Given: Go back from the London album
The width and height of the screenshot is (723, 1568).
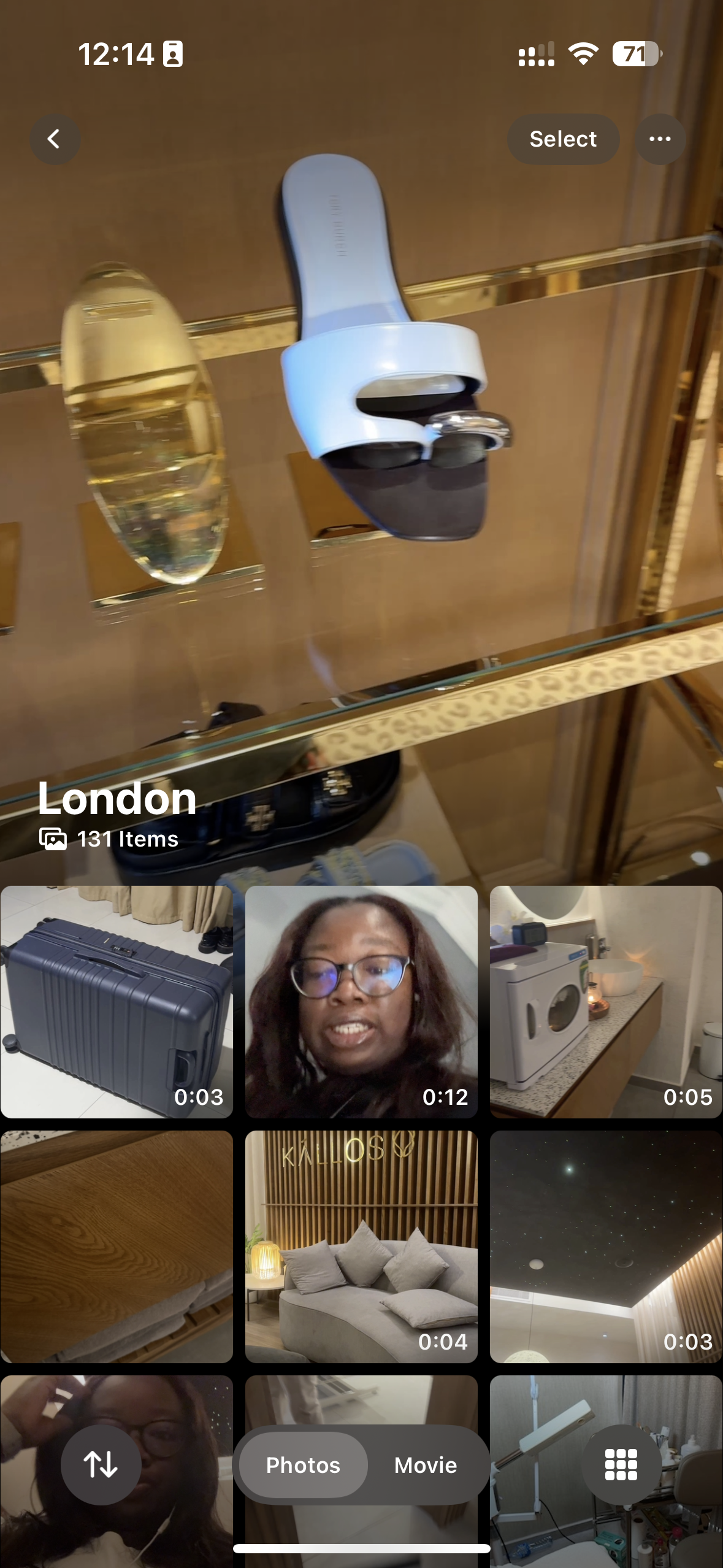Looking at the screenshot, I should point(55,139).
